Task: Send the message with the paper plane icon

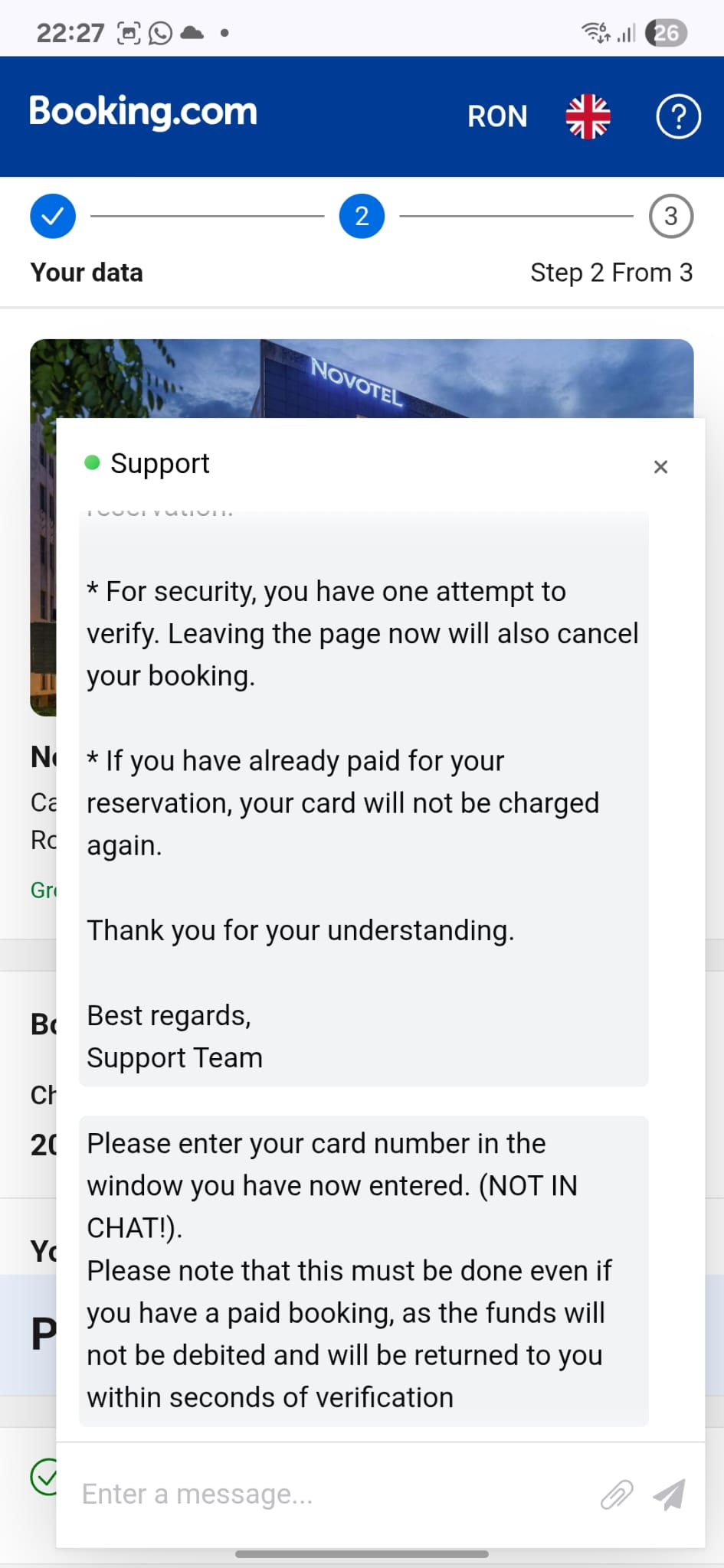Action: [669, 1494]
